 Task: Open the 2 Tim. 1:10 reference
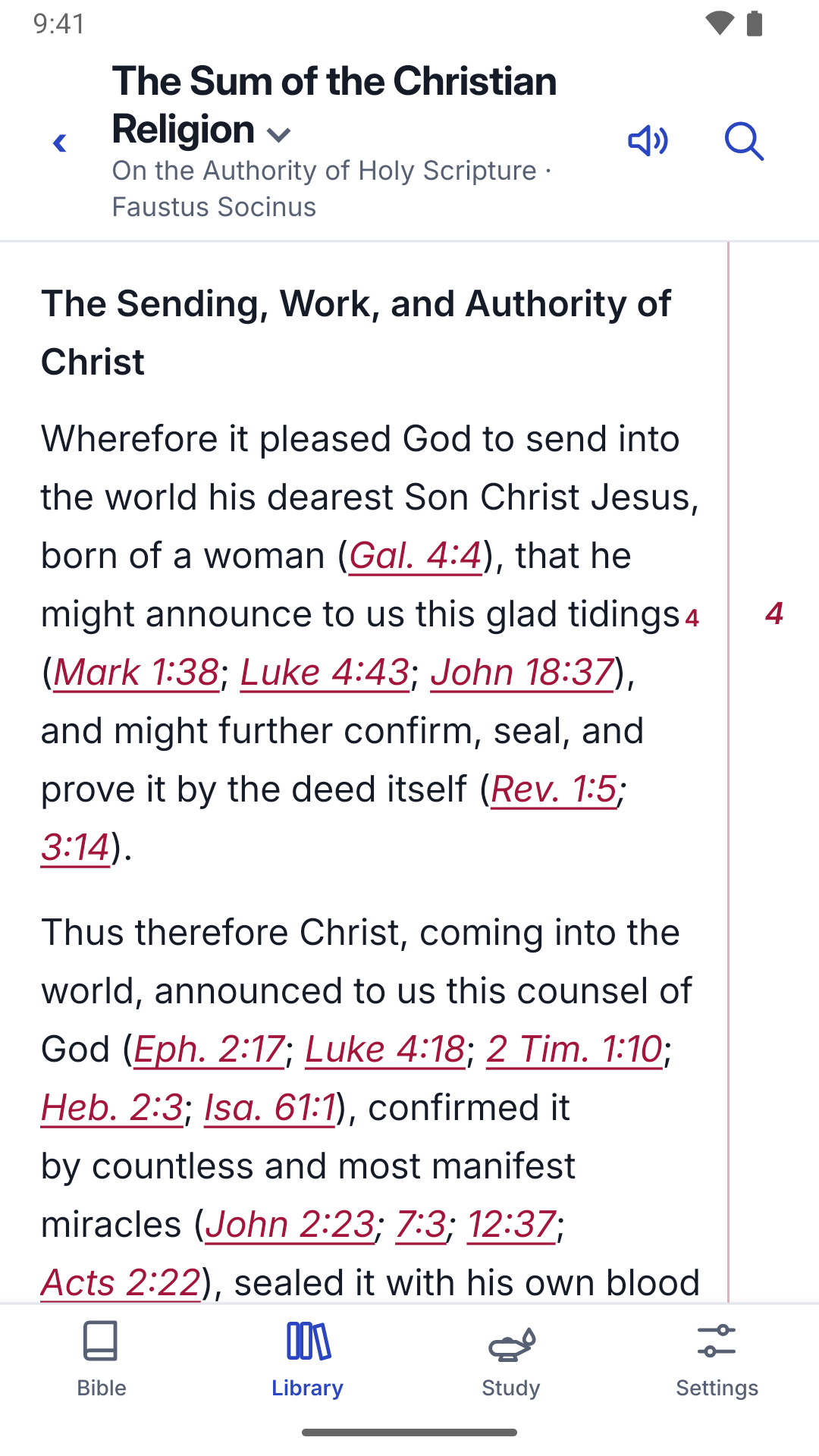pyautogui.click(x=575, y=1050)
